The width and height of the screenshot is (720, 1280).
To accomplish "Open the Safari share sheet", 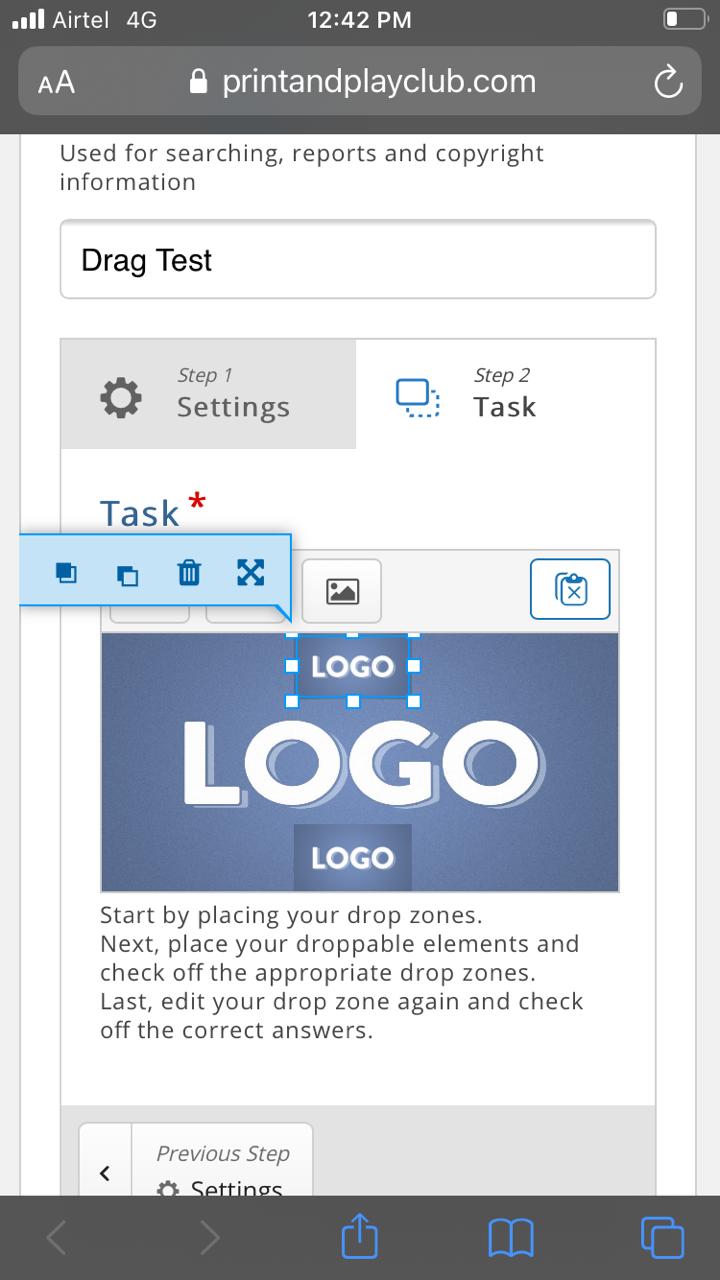I will [360, 1237].
